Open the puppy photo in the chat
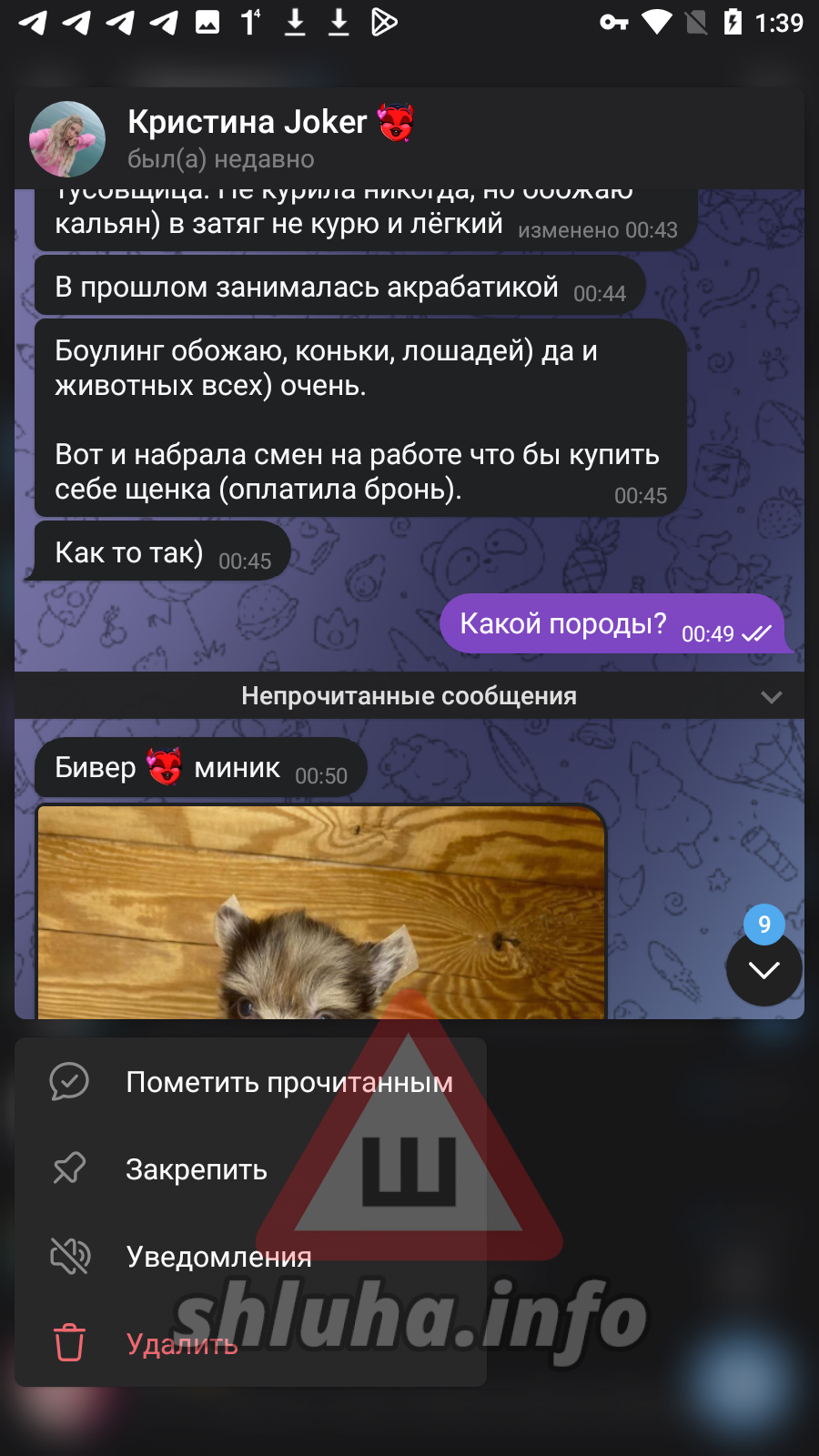819x1456 pixels. click(320, 912)
